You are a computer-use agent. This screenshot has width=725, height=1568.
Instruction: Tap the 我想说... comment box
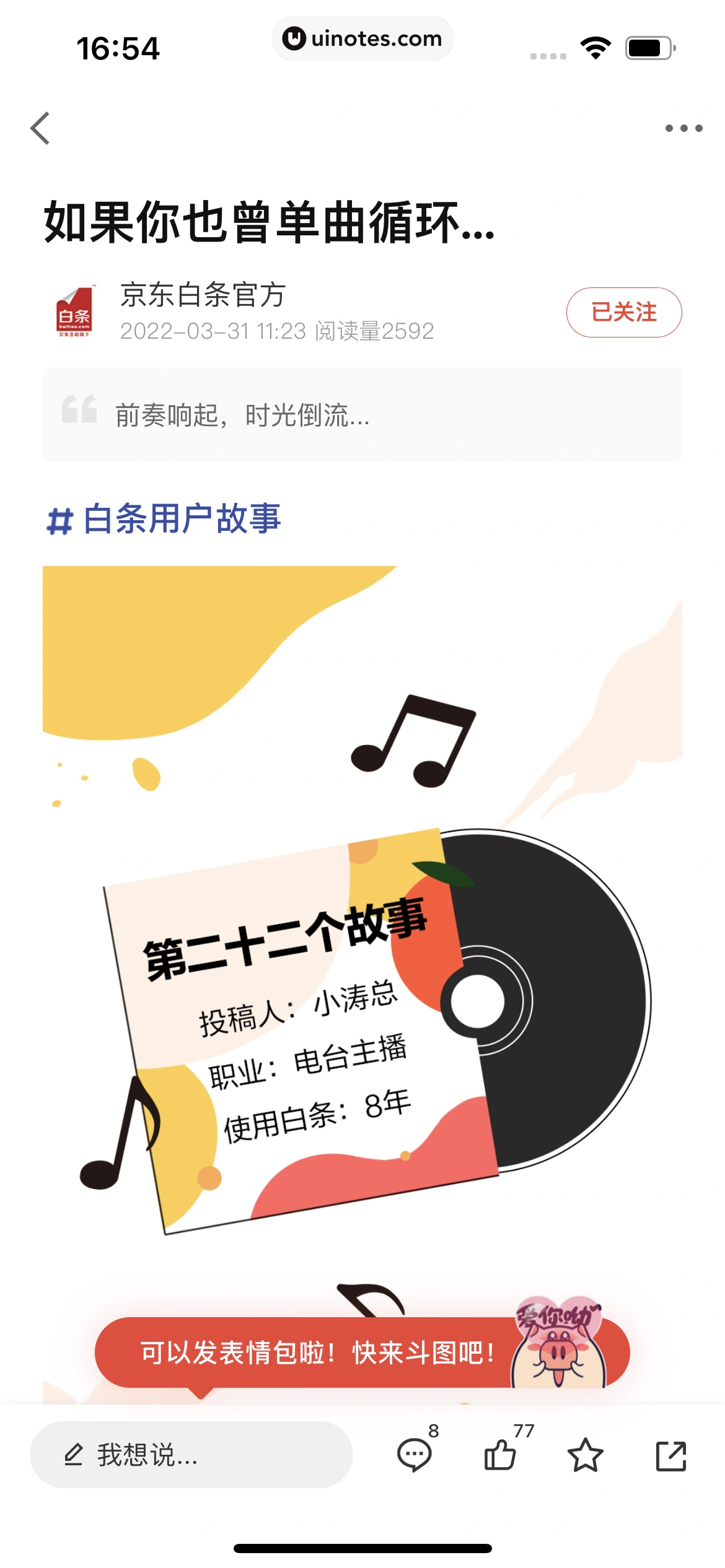click(191, 1454)
